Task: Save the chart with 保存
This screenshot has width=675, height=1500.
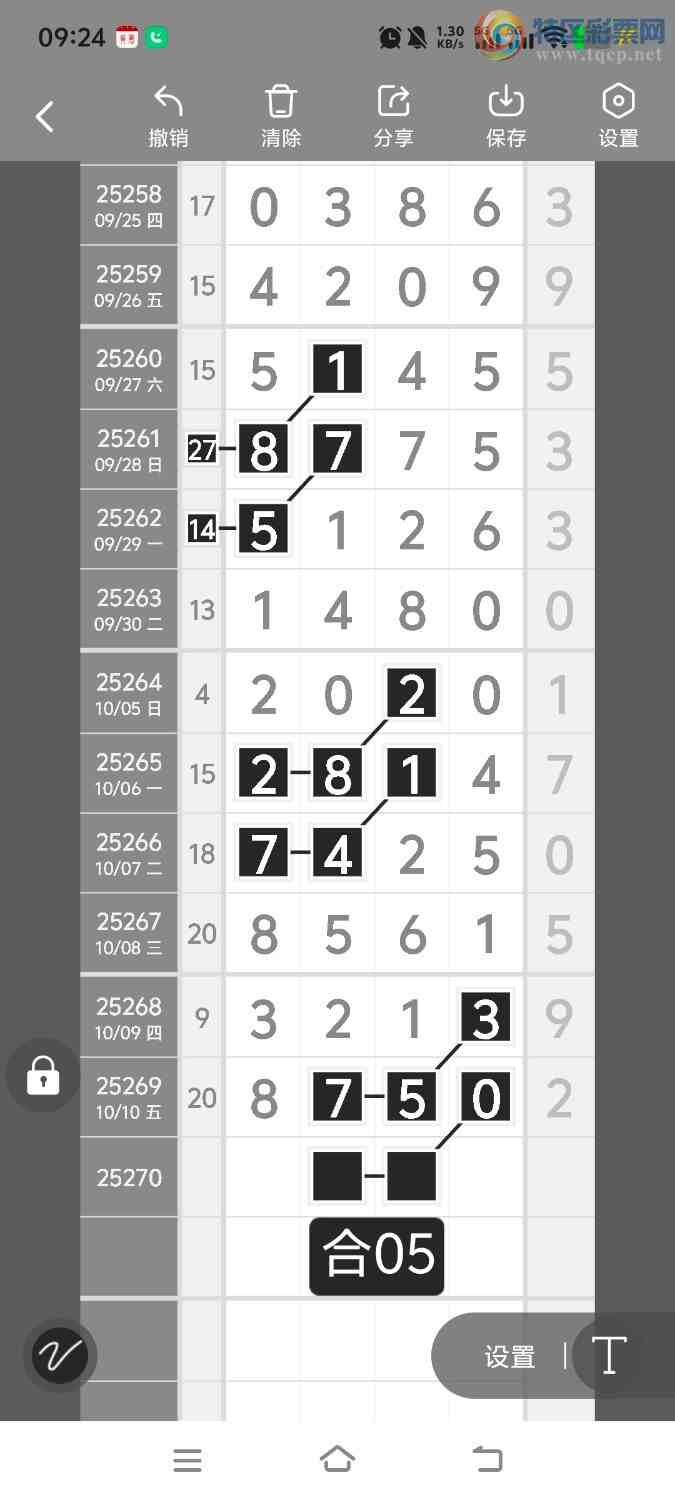Action: tap(506, 117)
